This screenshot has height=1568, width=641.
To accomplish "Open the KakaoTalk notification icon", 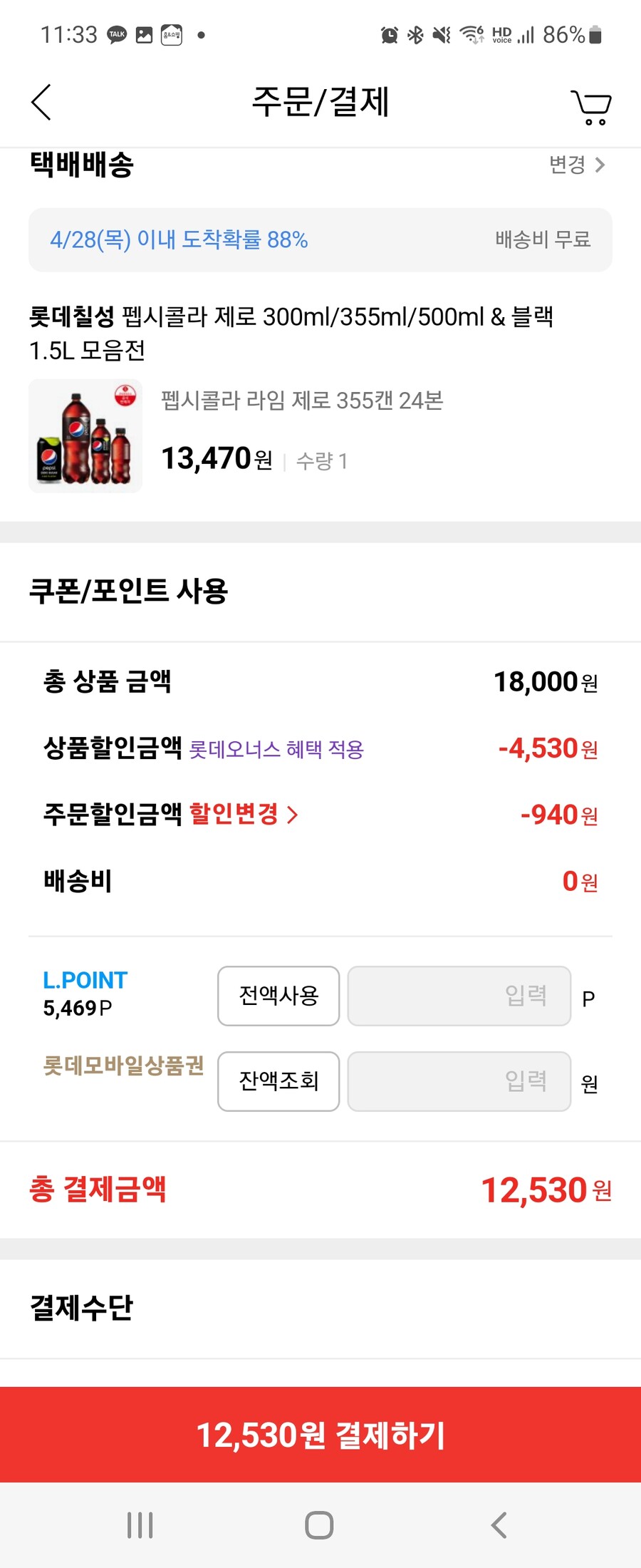I will point(116,34).
